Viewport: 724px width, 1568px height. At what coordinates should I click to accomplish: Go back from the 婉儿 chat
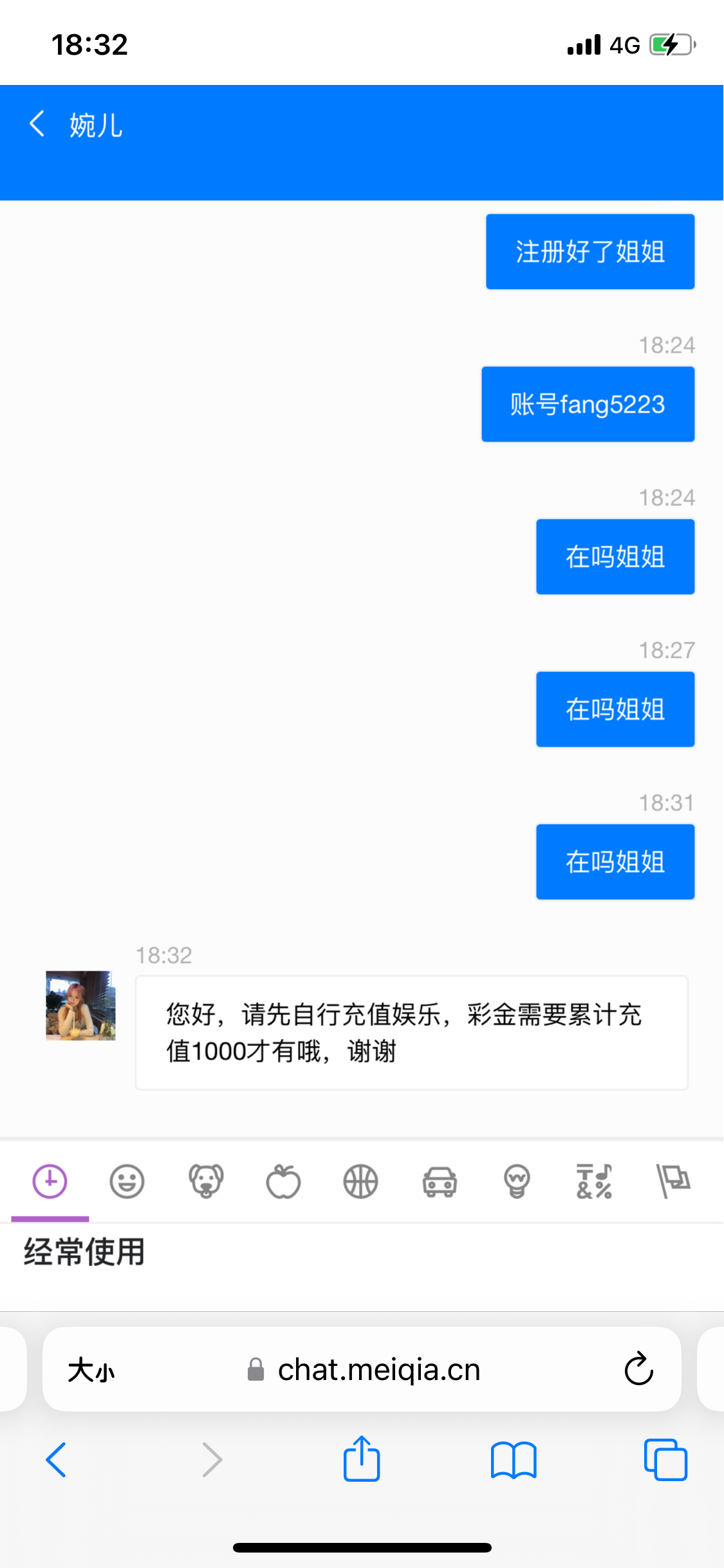tap(37, 124)
